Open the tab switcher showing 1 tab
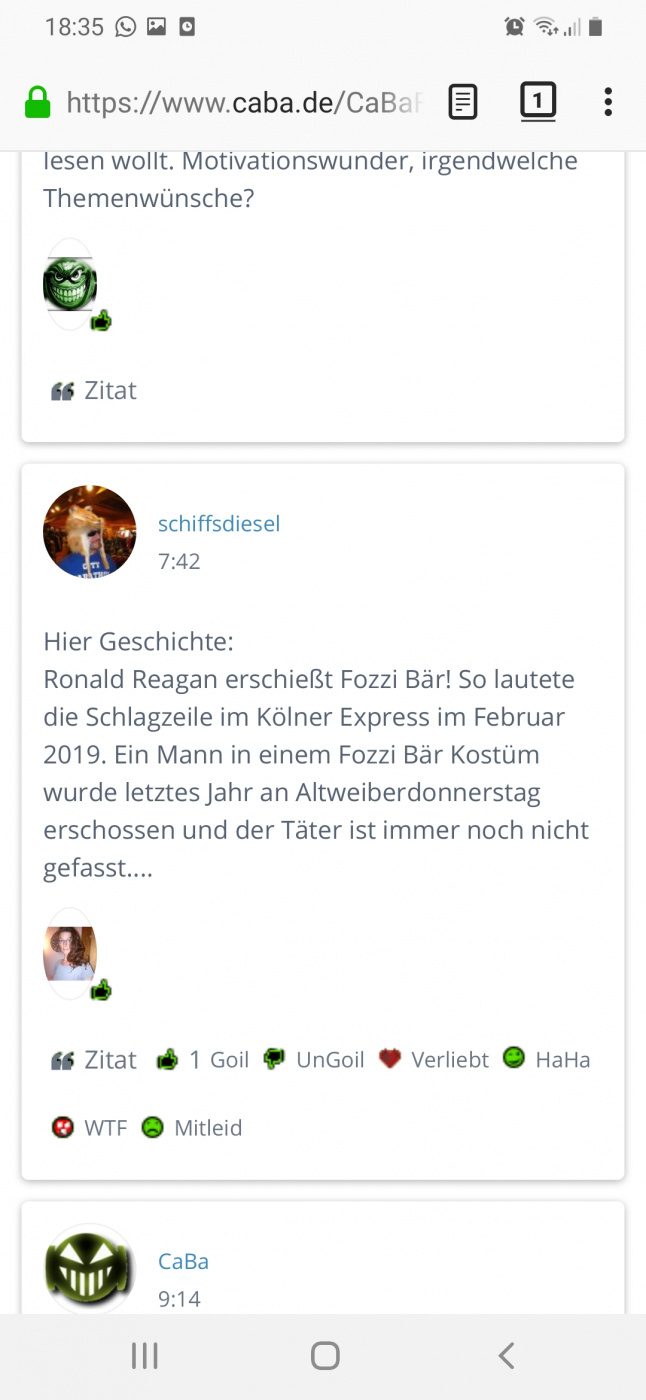 click(x=538, y=102)
